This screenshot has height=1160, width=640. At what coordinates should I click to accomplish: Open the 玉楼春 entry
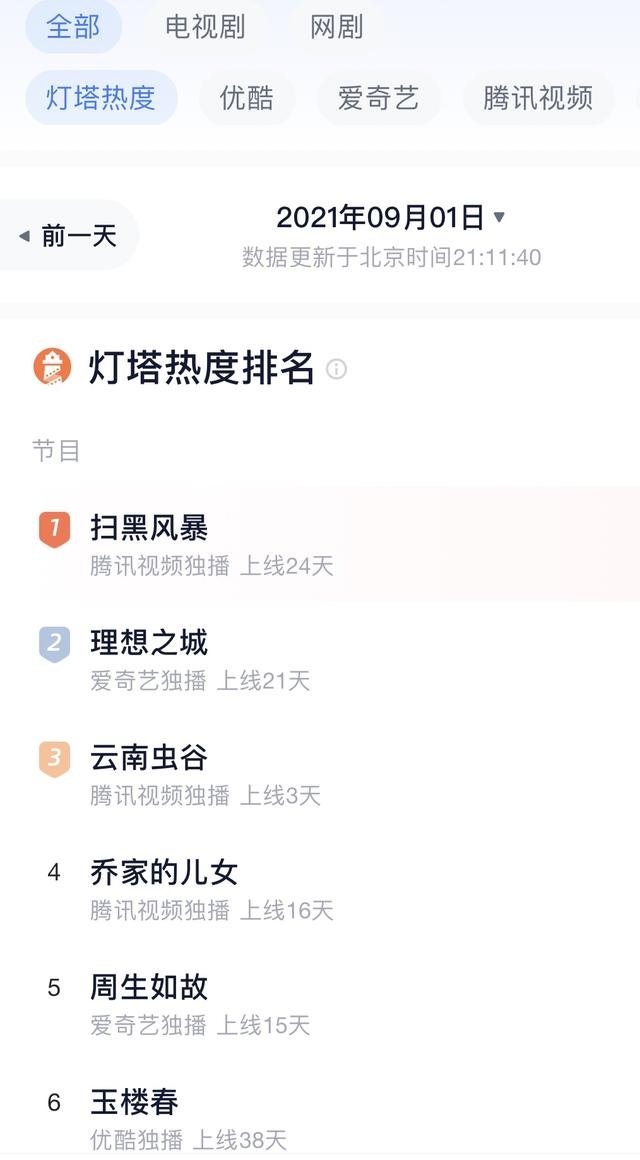pos(320,1118)
